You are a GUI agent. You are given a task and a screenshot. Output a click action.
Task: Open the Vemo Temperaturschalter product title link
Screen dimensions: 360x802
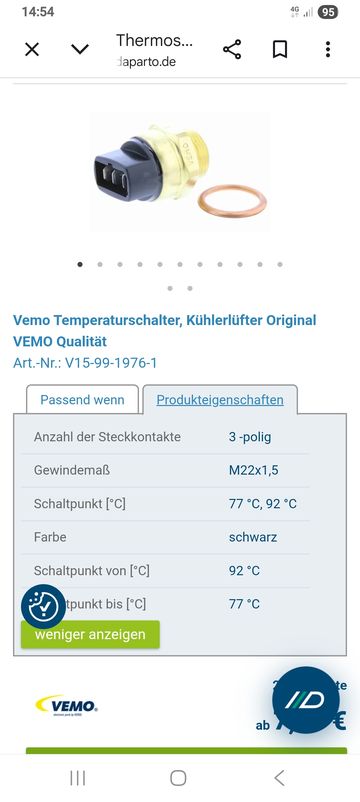click(x=164, y=330)
